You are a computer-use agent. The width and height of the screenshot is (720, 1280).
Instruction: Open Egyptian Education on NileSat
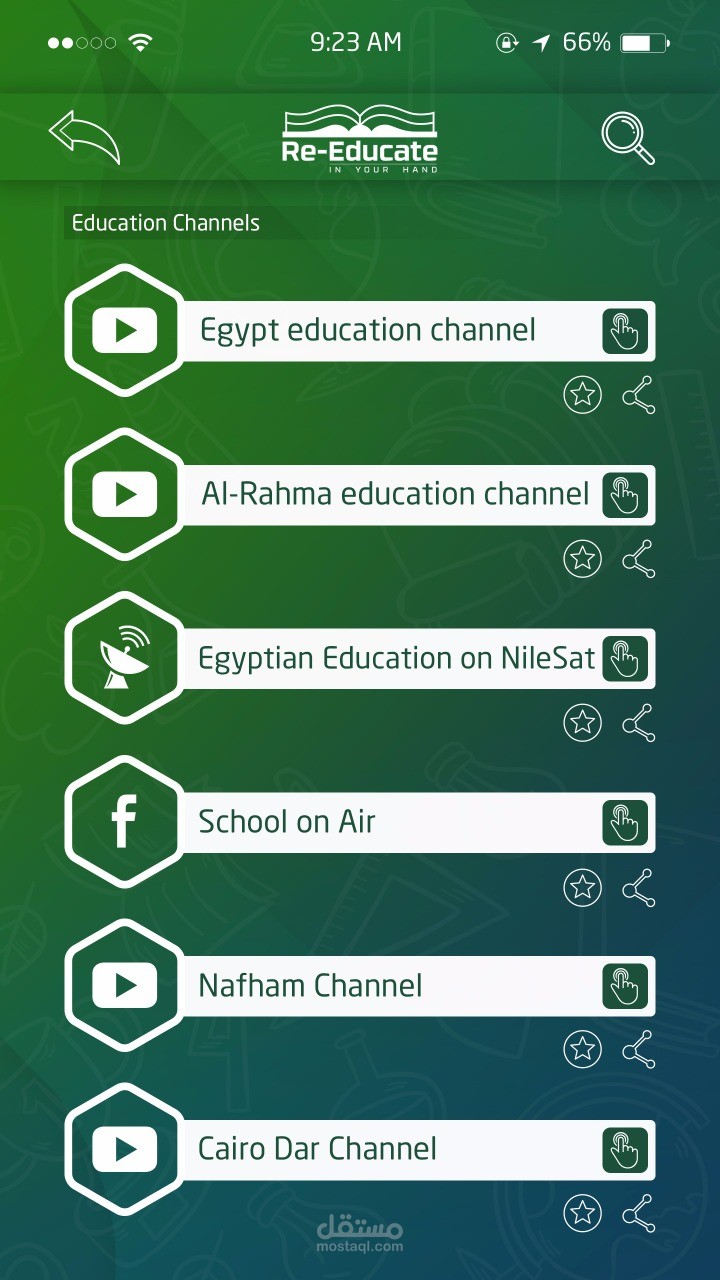point(625,659)
